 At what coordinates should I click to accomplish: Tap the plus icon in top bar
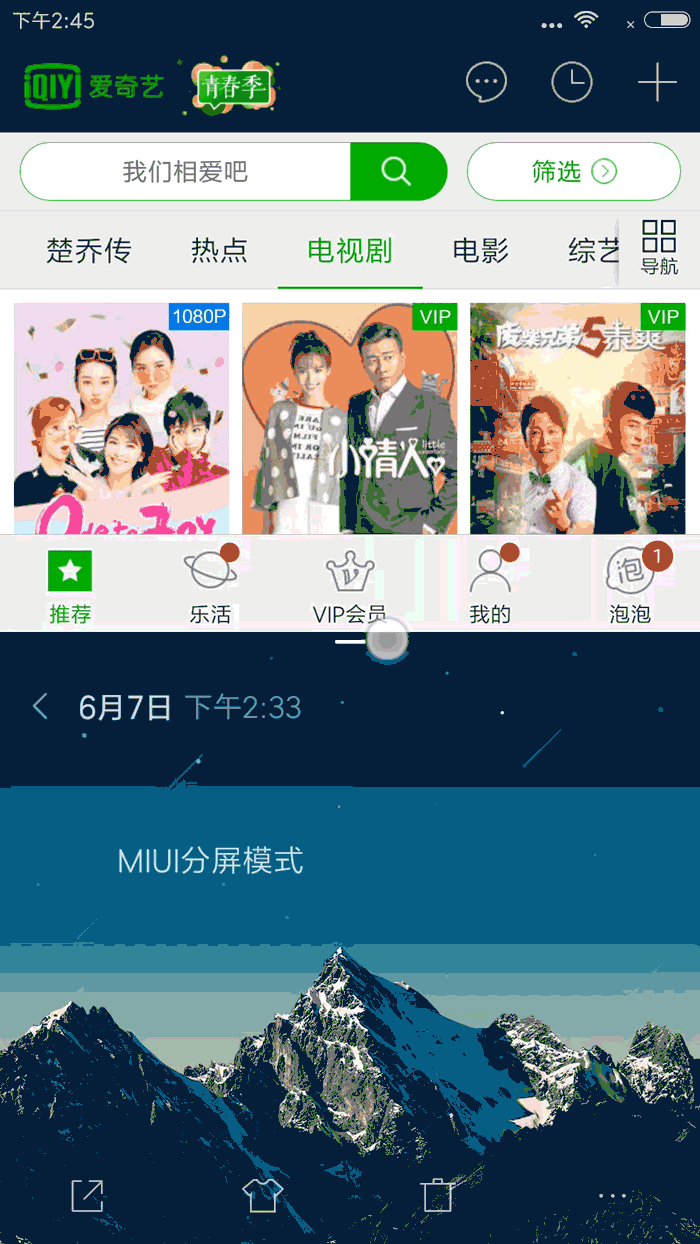pyautogui.click(x=657, y=83)
